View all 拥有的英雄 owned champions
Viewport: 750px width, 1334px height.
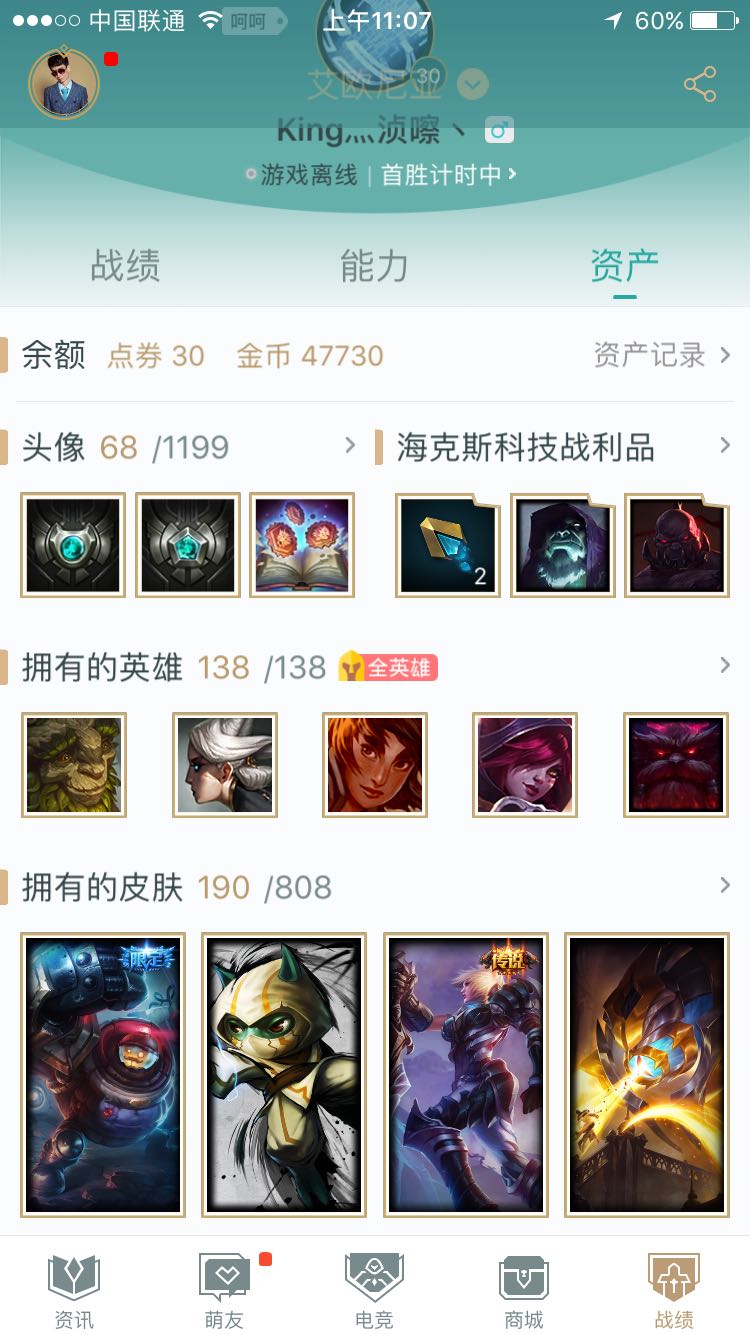(x=724, y=666)
